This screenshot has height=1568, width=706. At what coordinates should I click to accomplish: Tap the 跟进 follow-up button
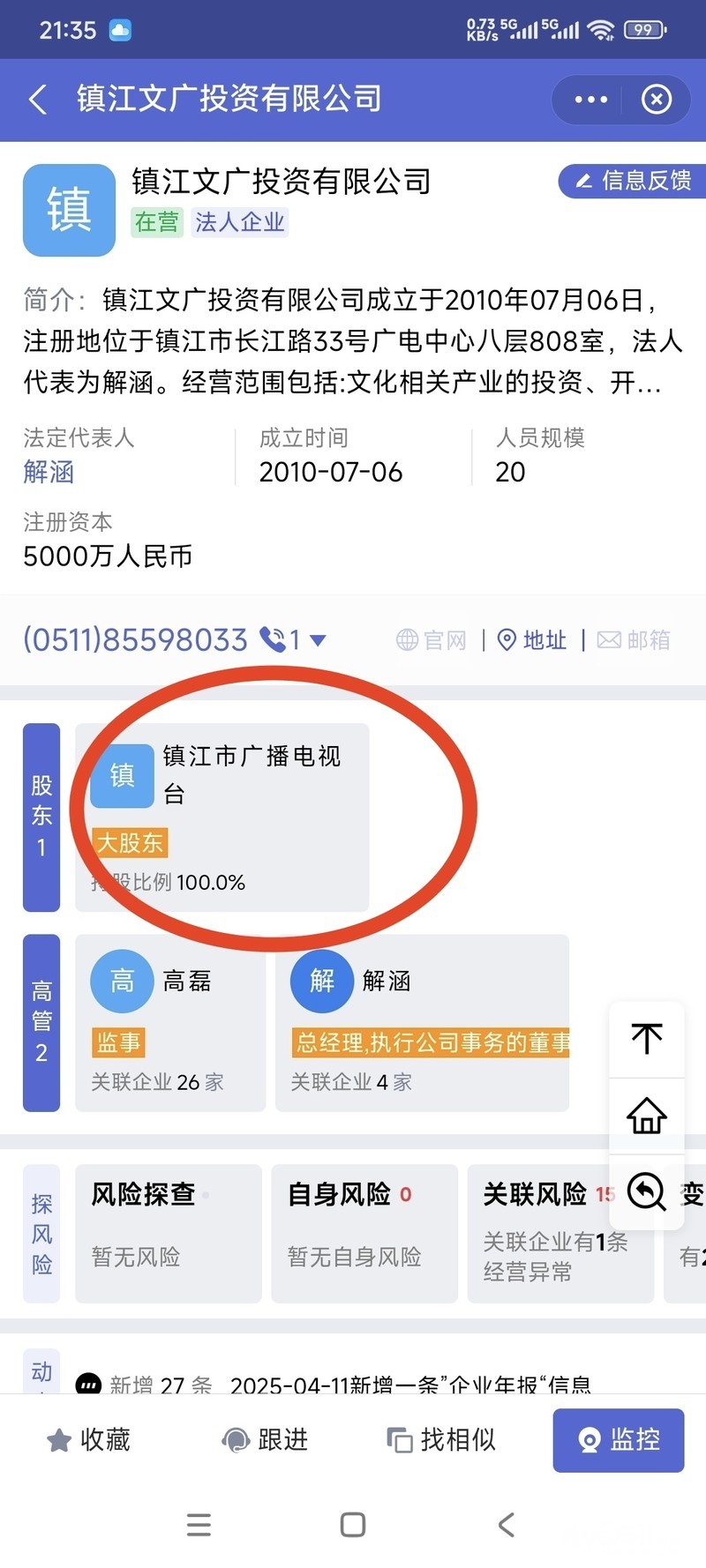pyautogui.click(x=265, y=1440)
